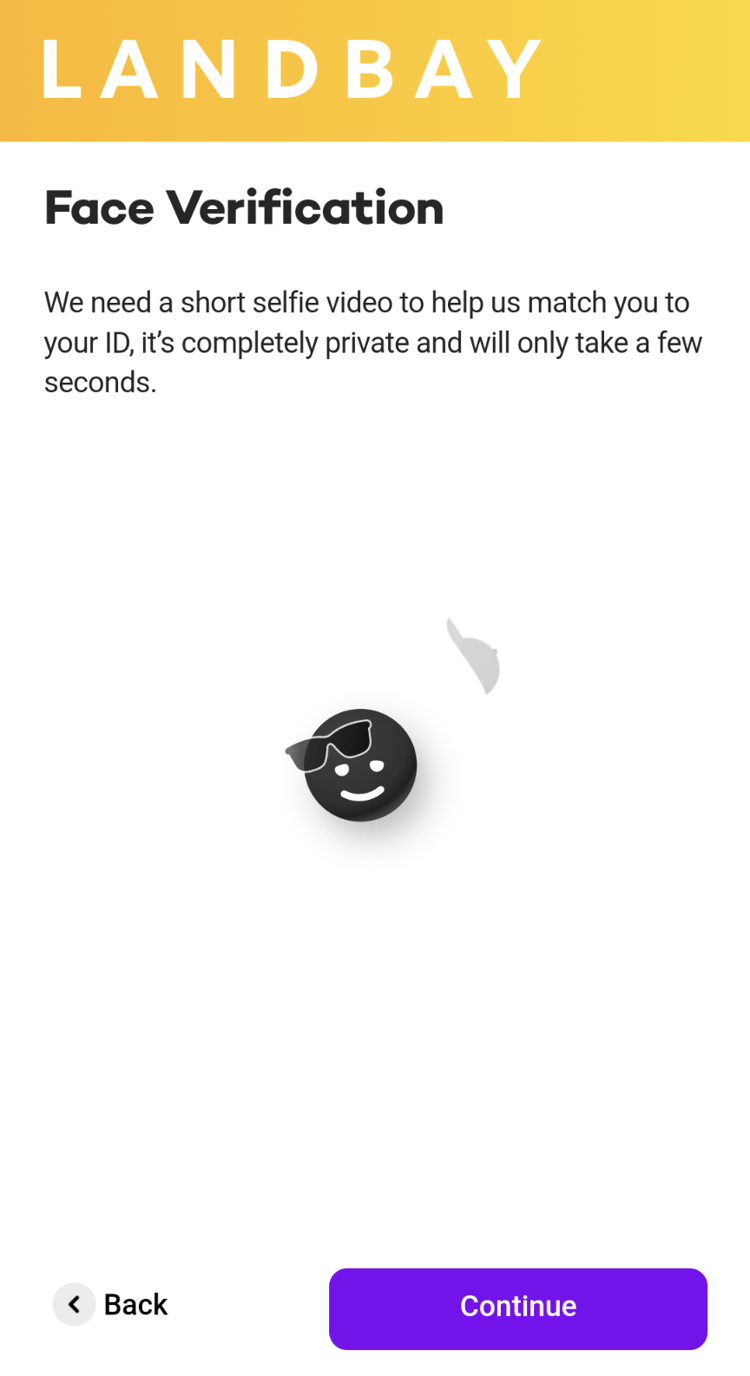Viewport: 750px width, 1376px height.
Task: Click the LANDBAY brand name letters
Action: 291,70
